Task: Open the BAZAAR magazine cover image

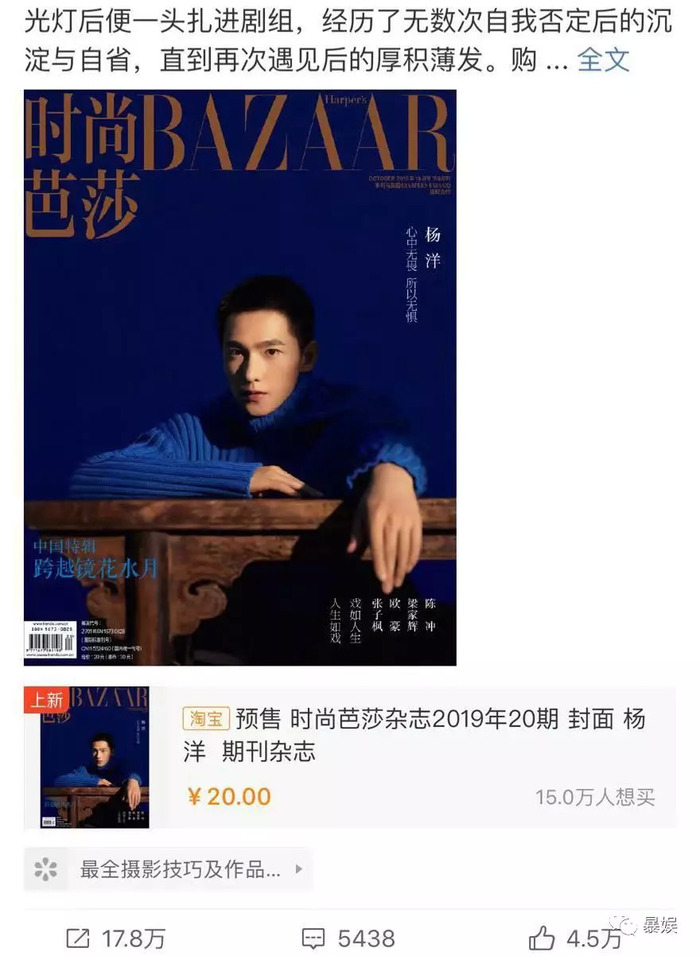Action: (x=240, y=378)
